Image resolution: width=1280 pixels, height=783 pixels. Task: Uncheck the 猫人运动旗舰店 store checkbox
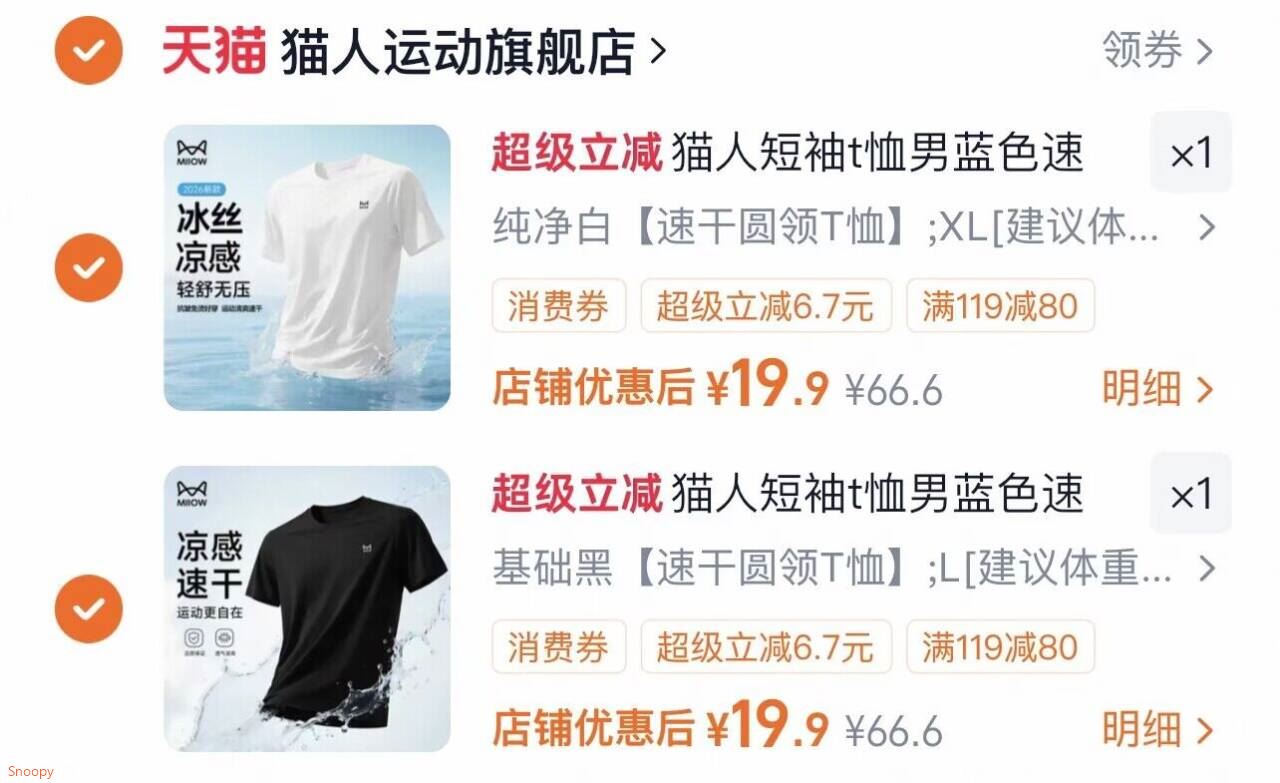coord(89,50)
